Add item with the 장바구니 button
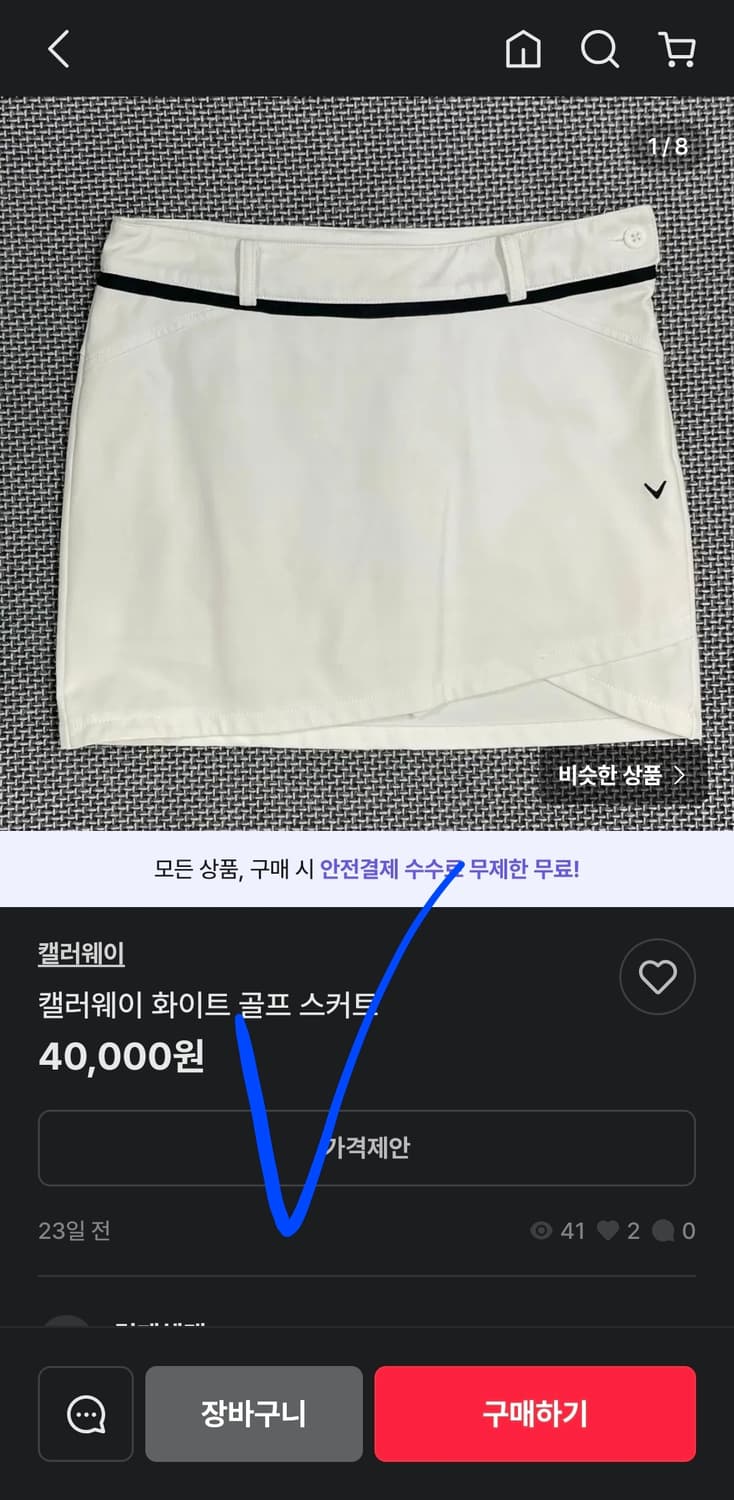This screenshot has height=1500, width=734. click(254, 1414)
